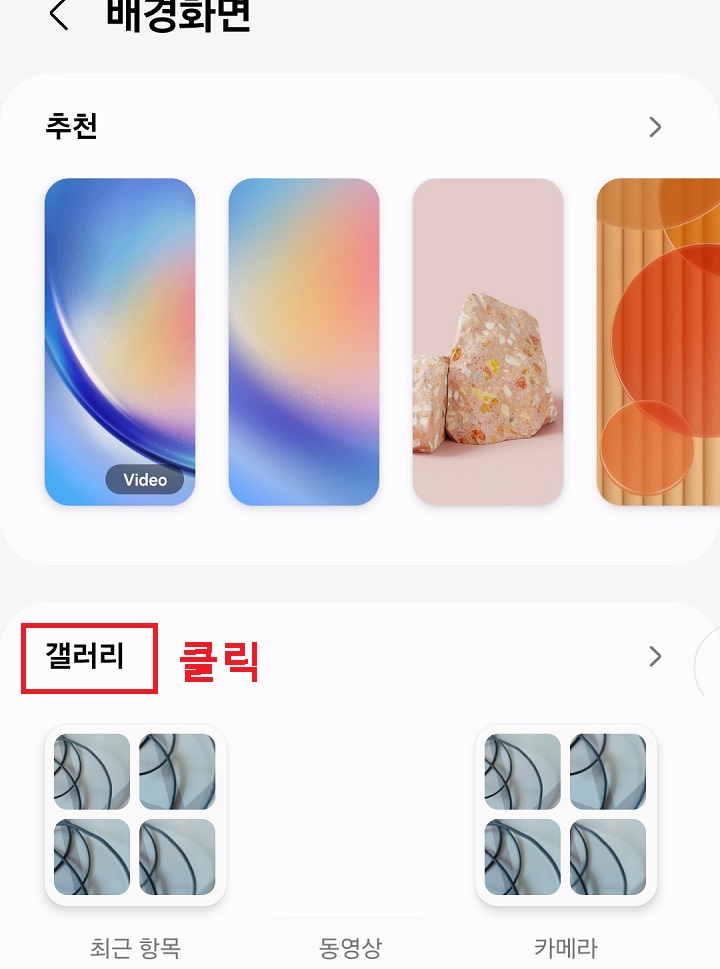Select the pink stone wallpaper preview

488,340
